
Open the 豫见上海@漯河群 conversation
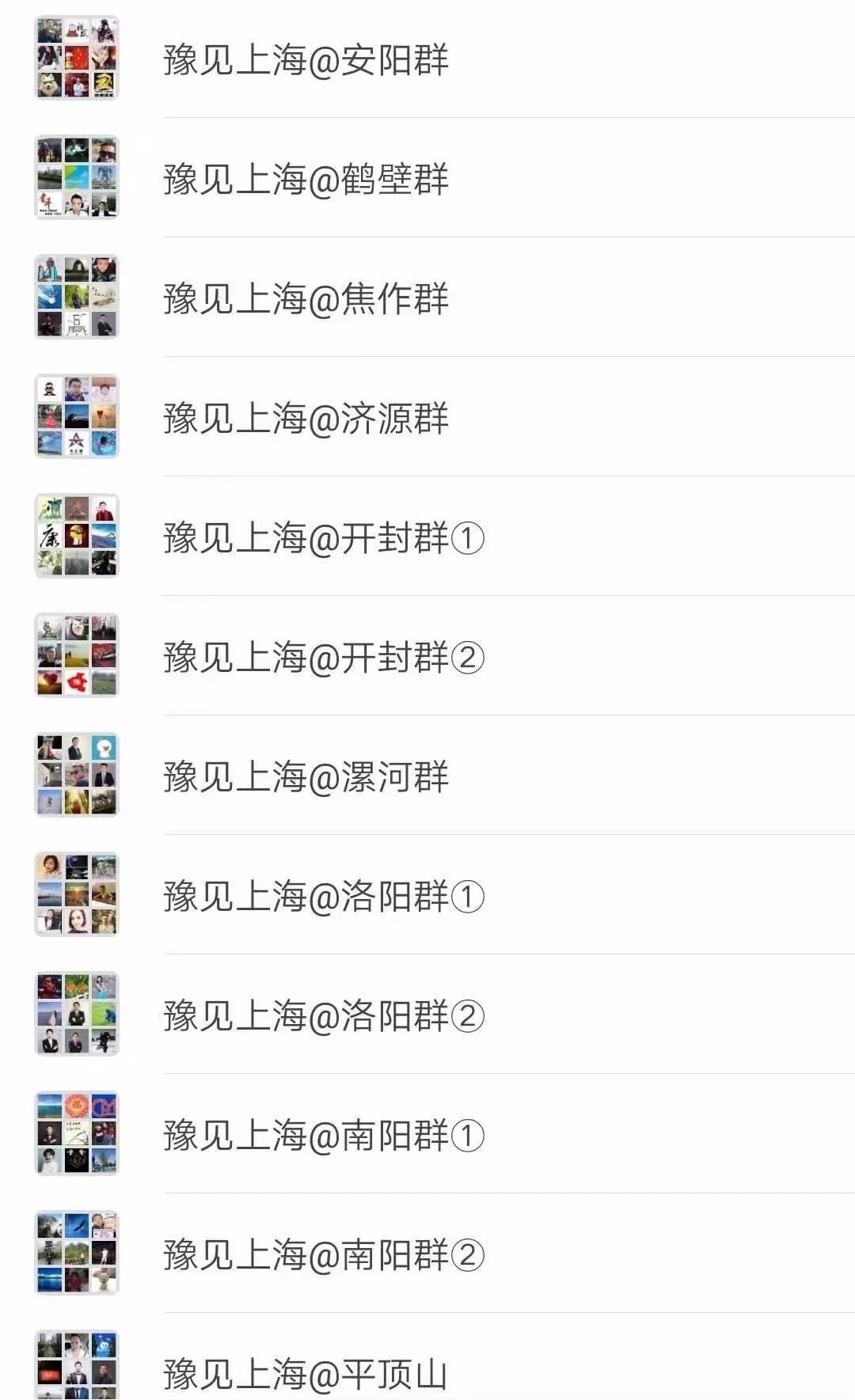coord(306,777)
